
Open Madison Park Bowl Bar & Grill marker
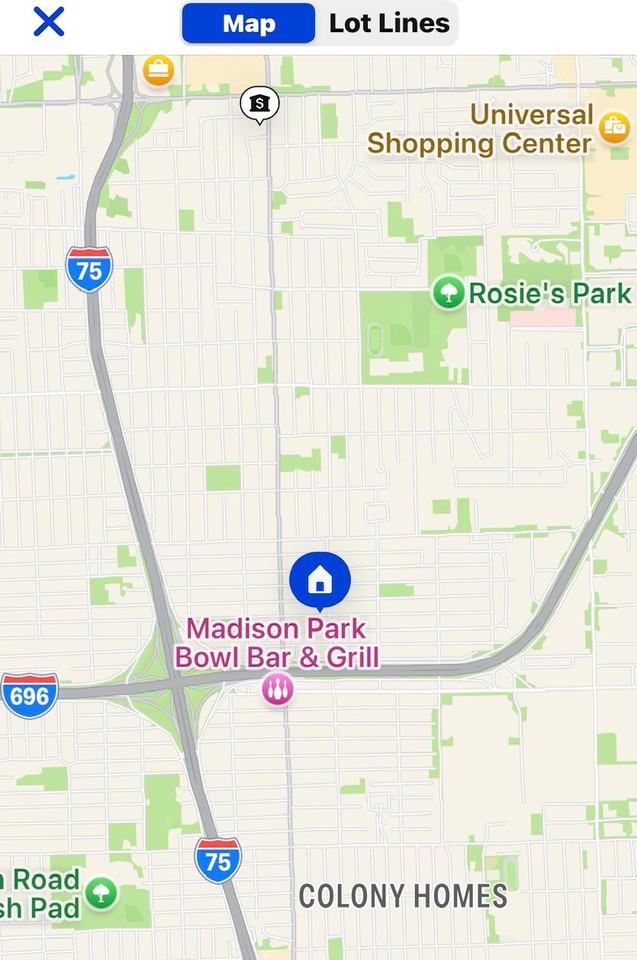click(277, 688)
